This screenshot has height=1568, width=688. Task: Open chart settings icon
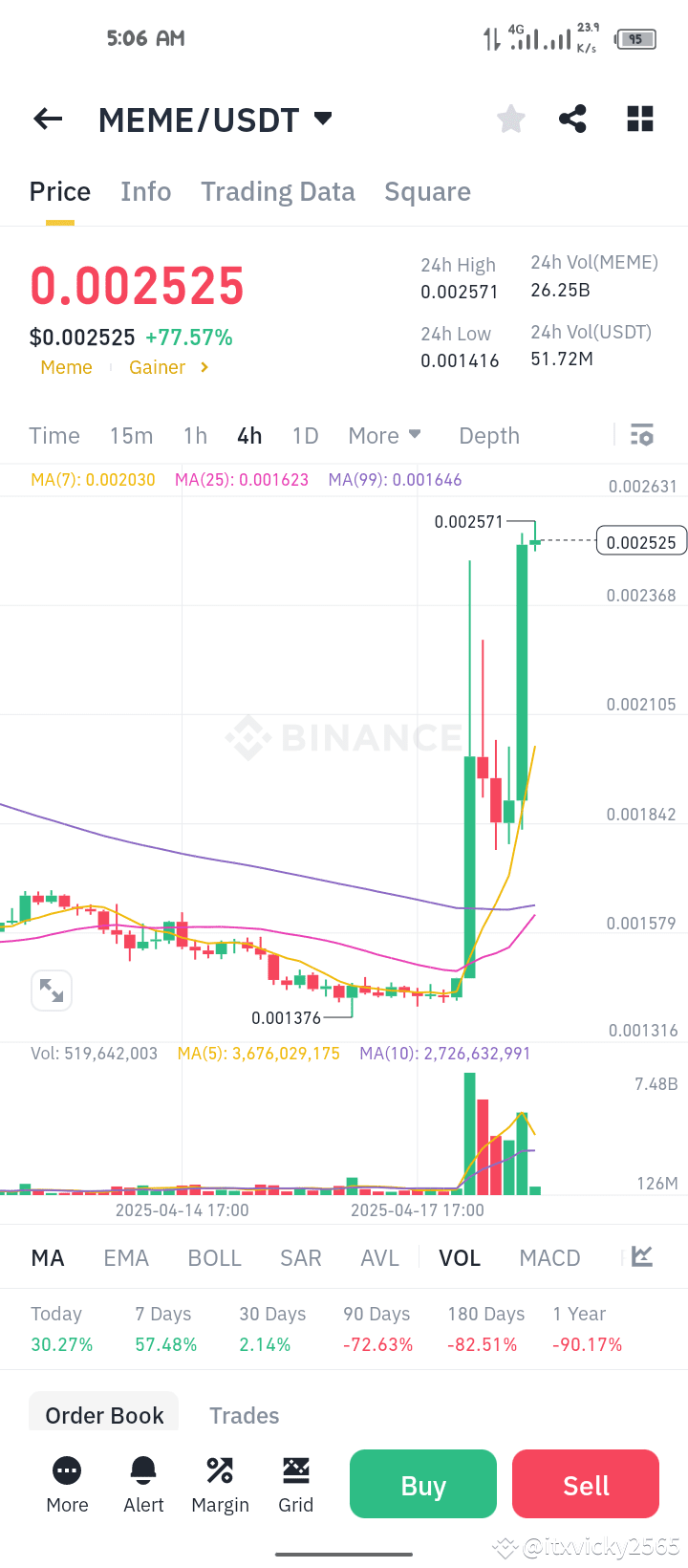[642, 436]
